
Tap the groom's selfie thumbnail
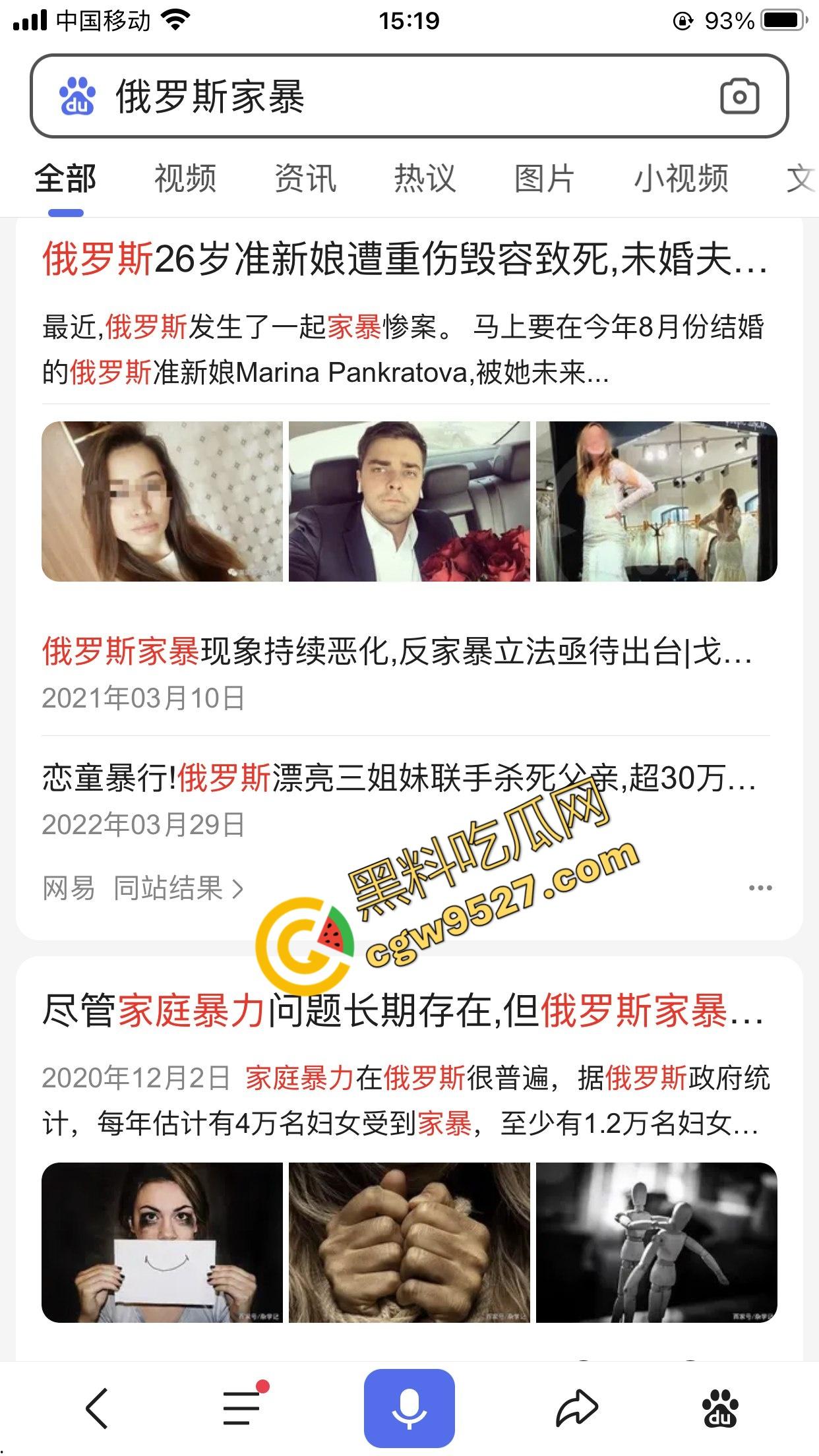pos(409,502)
